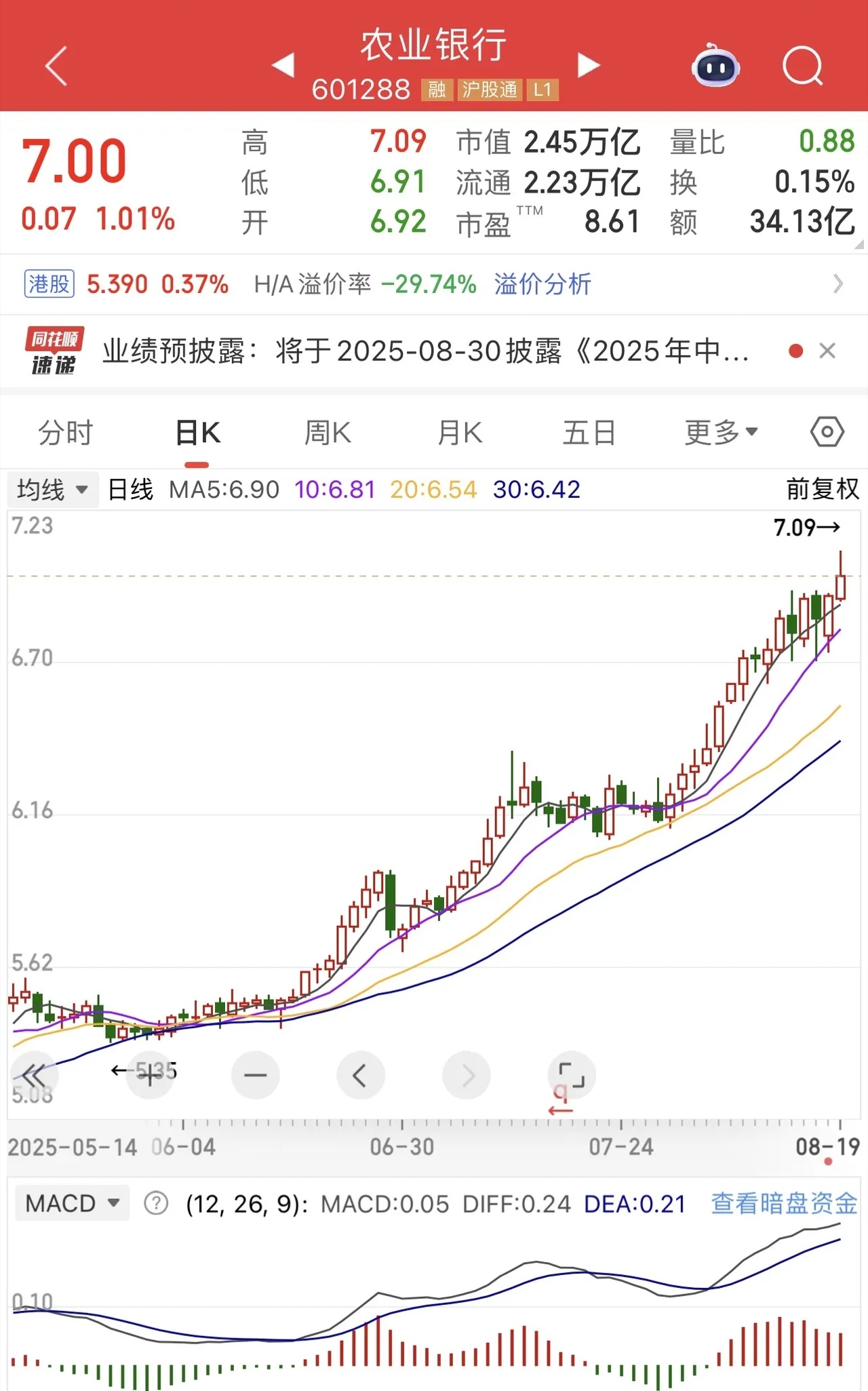Switch to the 周K weekly chart tab
This screenshot has height=1391, width=868.
click(328, 432)
